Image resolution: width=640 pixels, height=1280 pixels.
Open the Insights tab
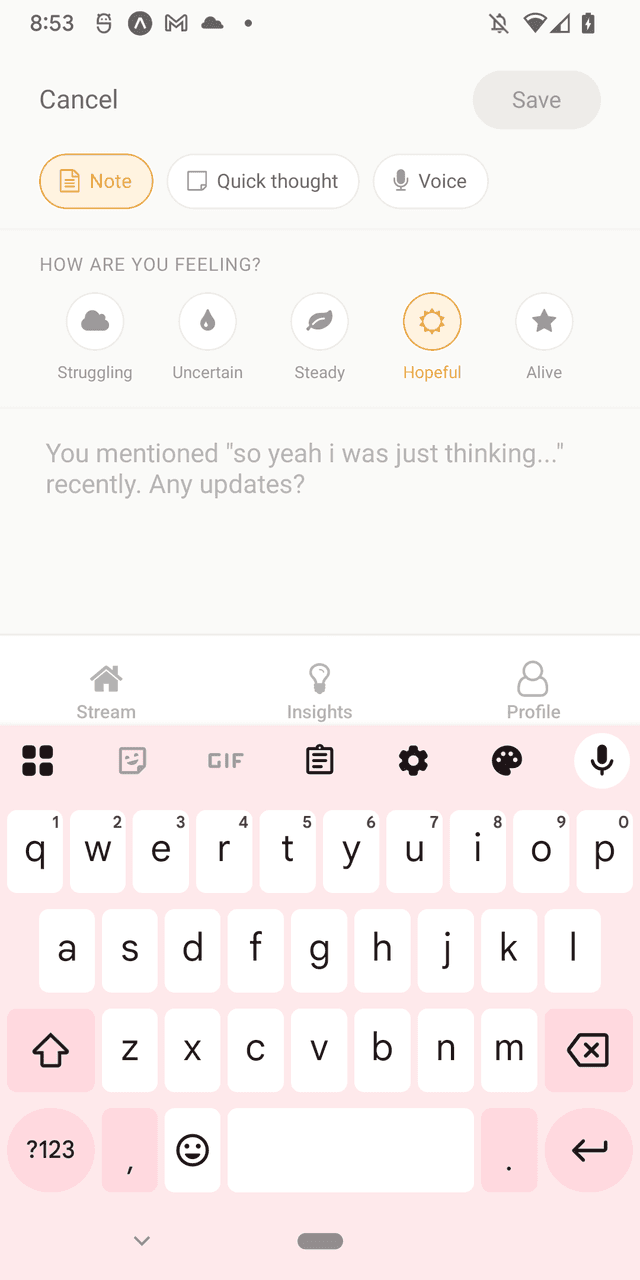[x=319, y=692]
